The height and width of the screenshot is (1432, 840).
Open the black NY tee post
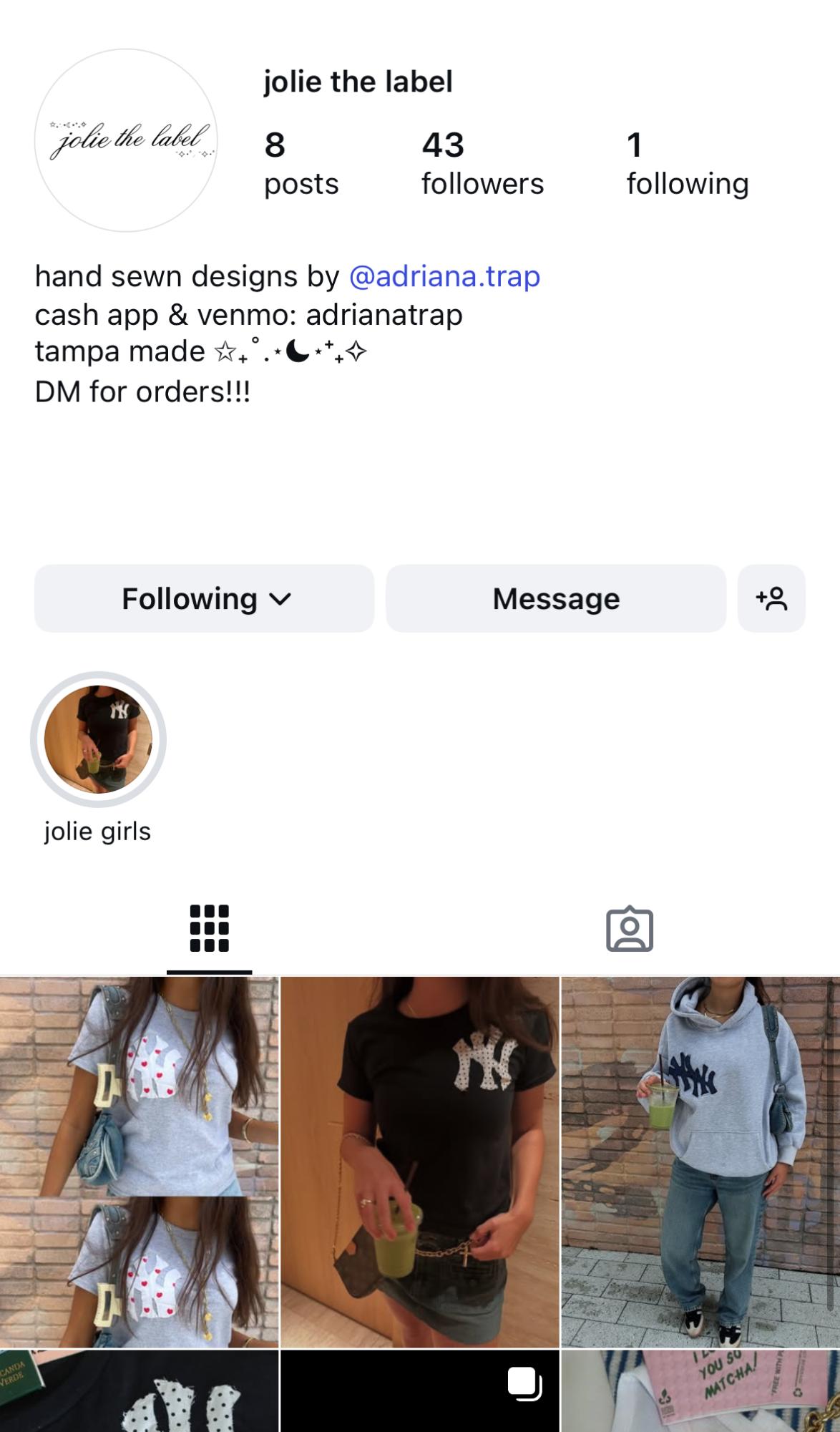[x=419, y=1161]
